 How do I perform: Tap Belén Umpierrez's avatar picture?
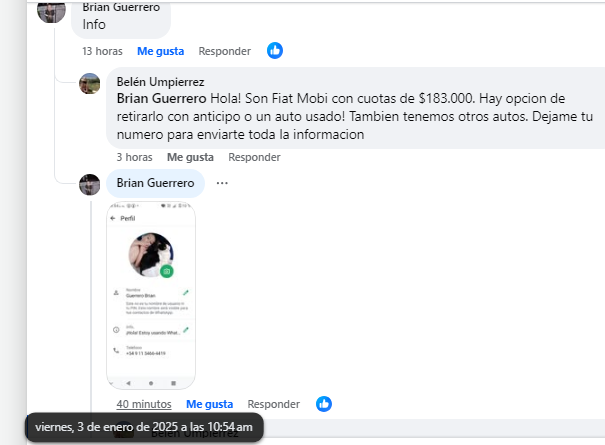[x=90, y=84]
